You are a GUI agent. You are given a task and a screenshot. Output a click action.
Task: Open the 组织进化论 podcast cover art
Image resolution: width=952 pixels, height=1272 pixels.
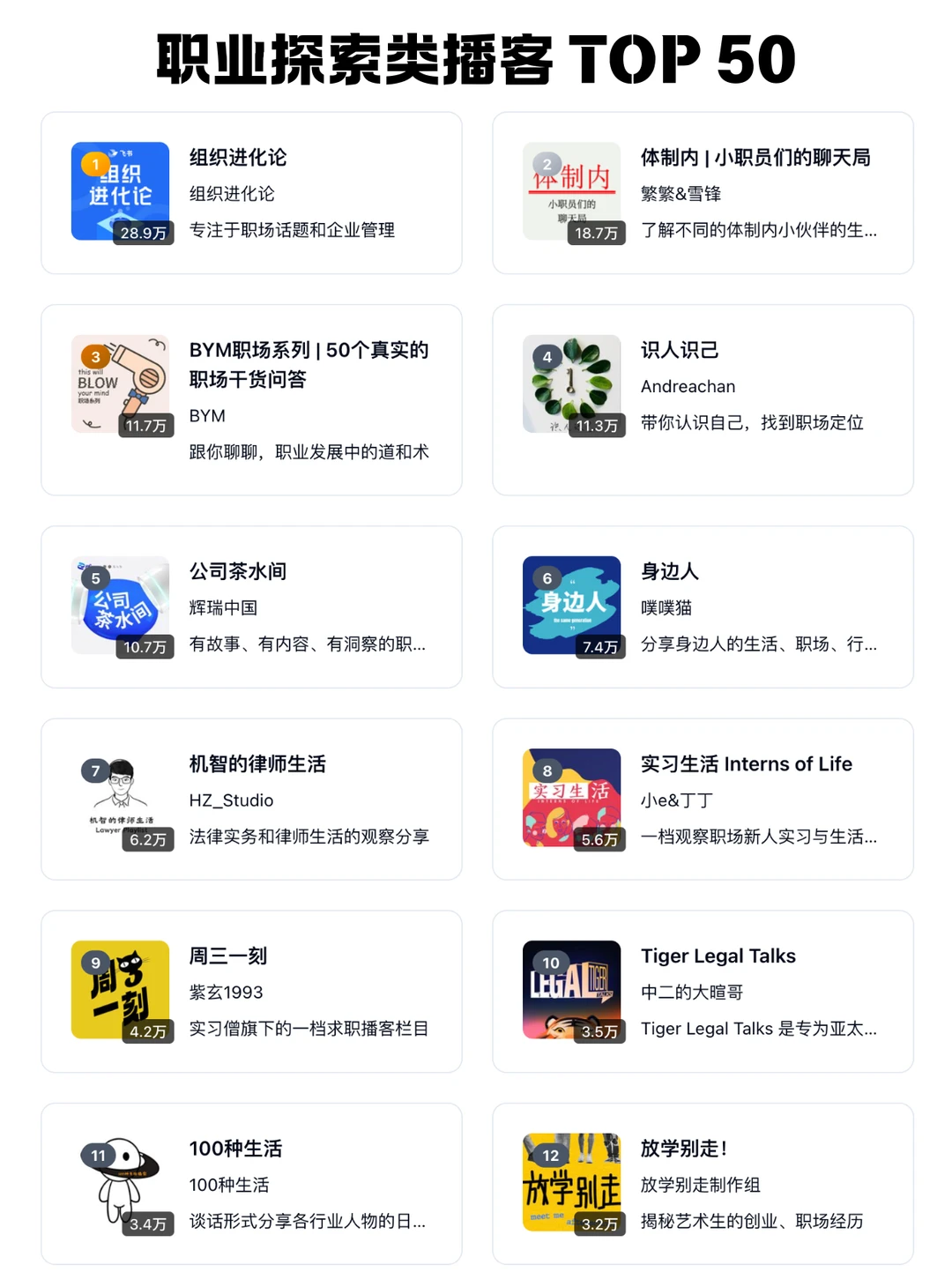pos(119,190)
